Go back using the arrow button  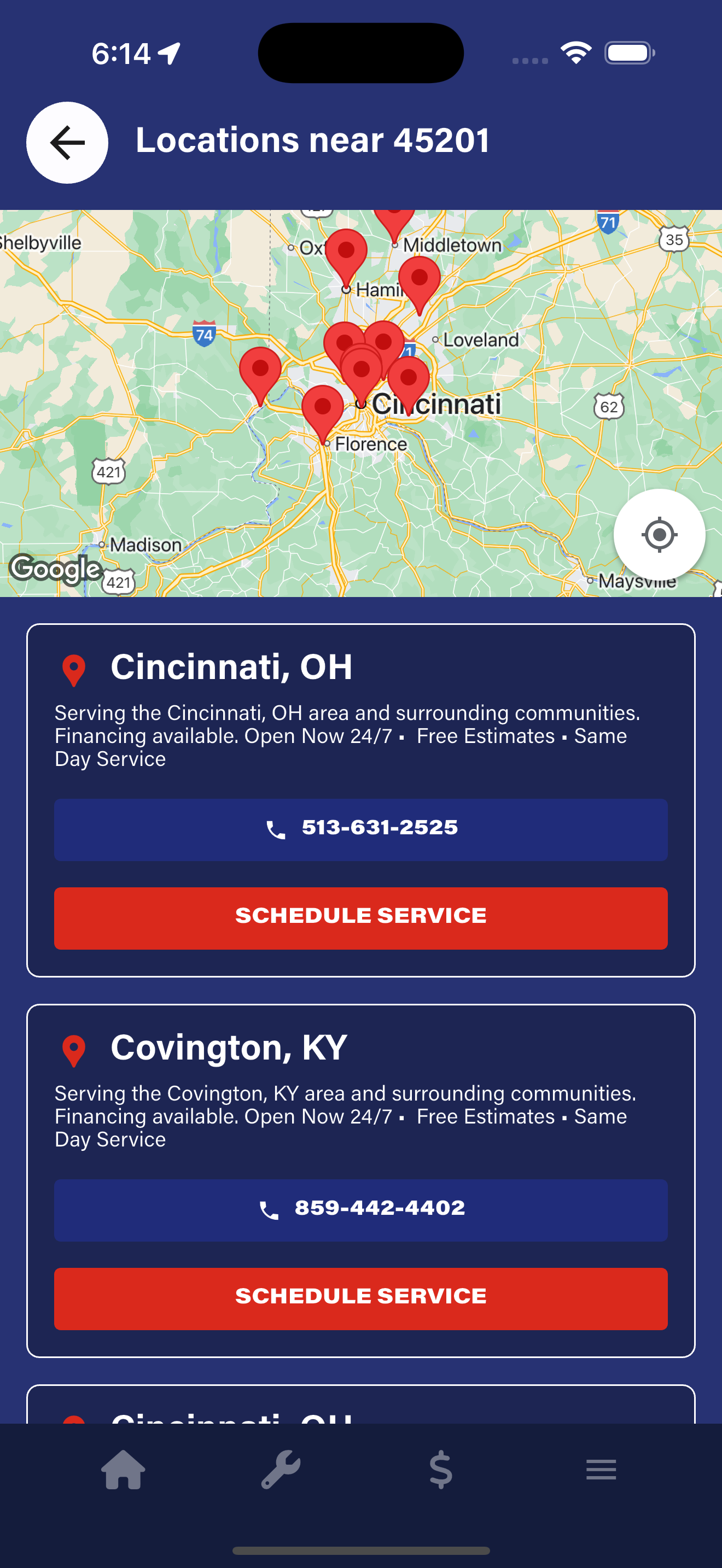(67, 143)
